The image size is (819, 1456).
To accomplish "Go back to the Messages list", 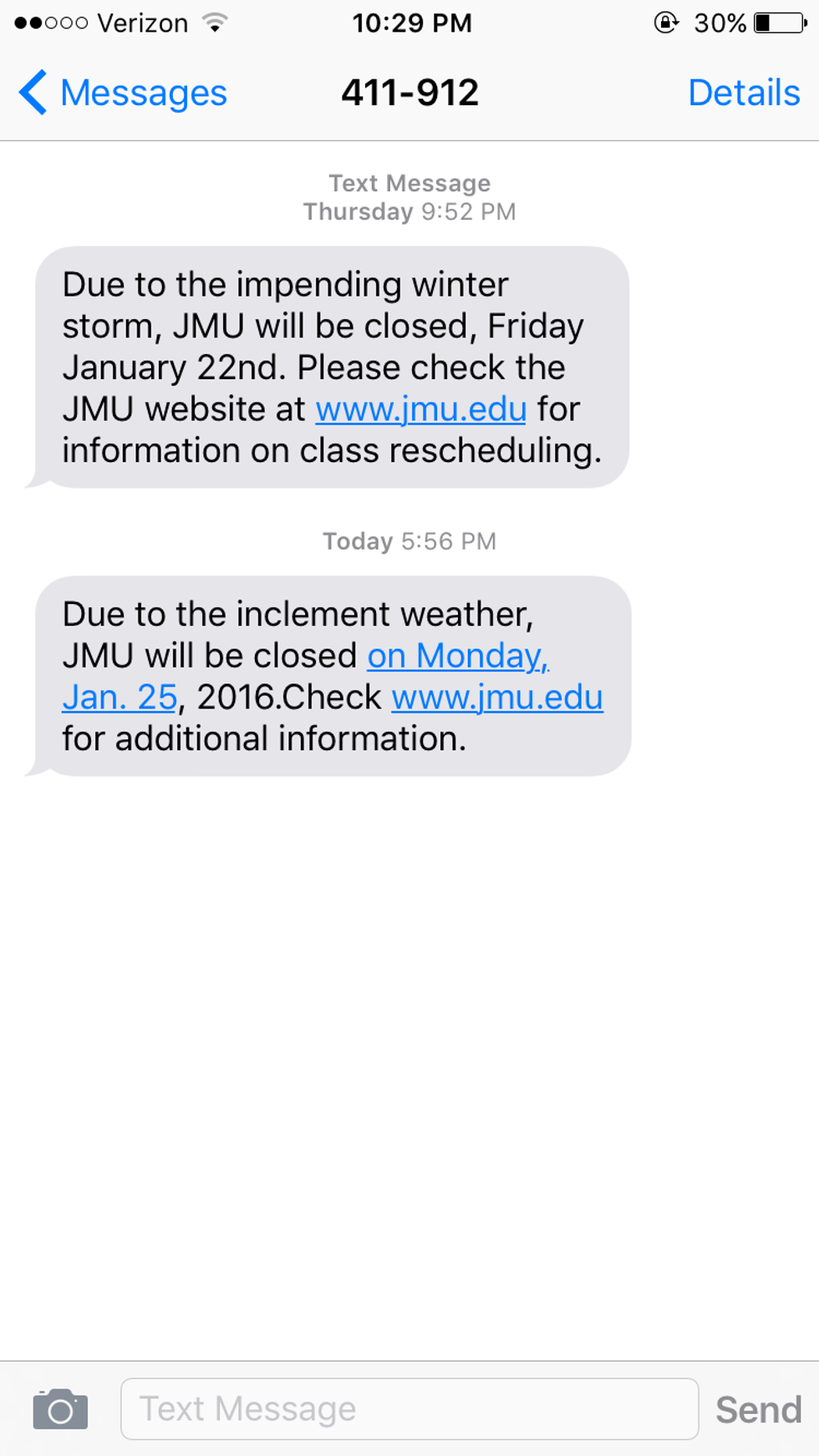I will point(123,93).
